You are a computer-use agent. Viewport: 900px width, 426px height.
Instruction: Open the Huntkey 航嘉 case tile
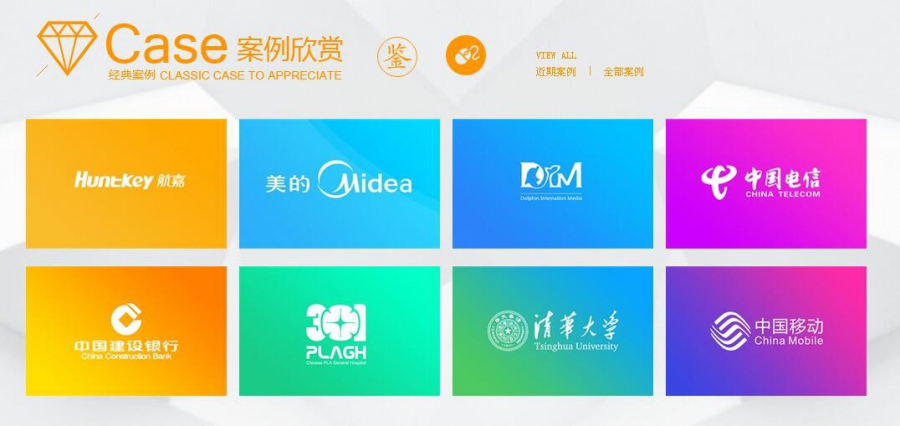coord(126,184)
